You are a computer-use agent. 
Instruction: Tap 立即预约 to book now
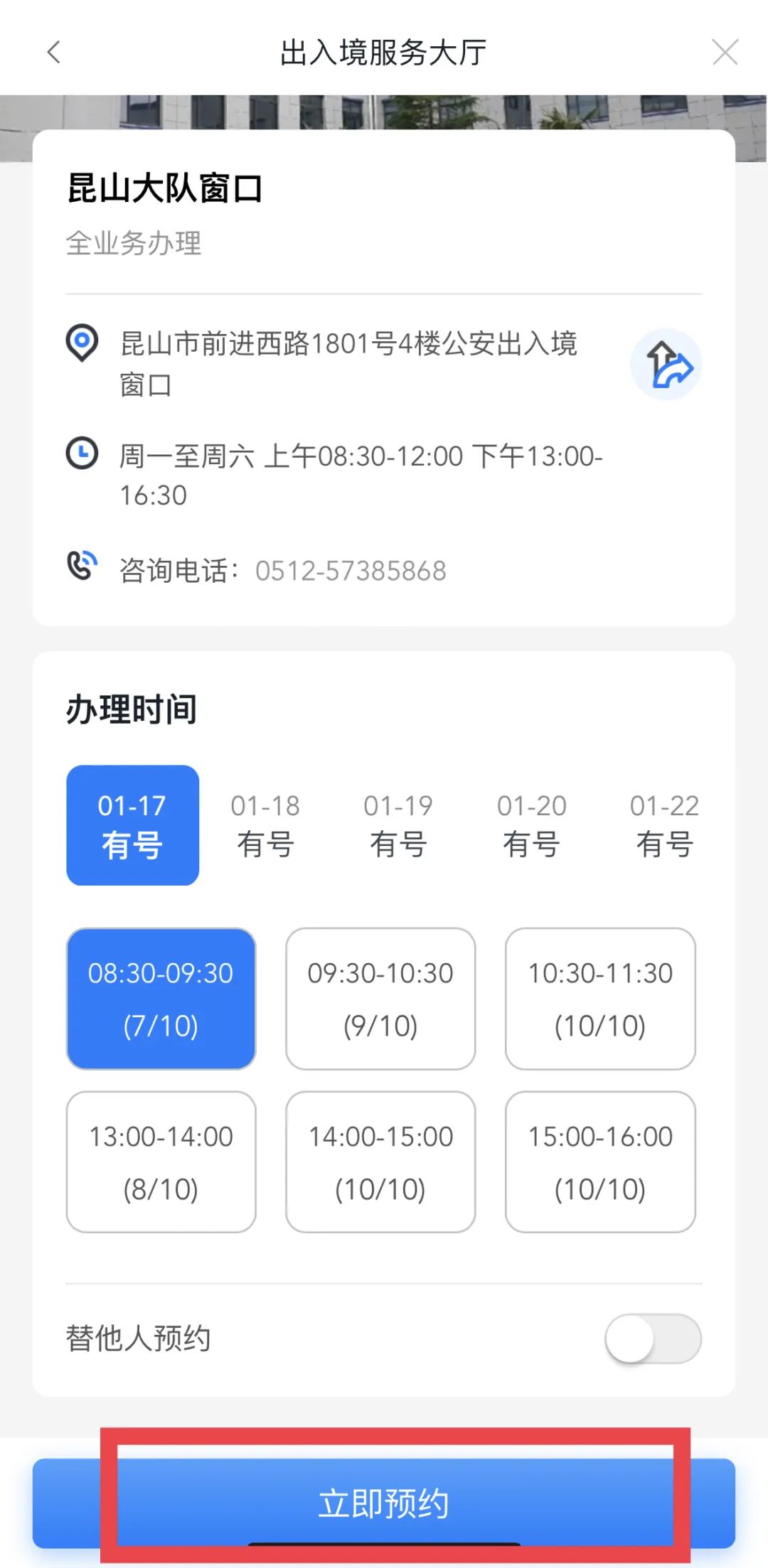coord(384,1503)
